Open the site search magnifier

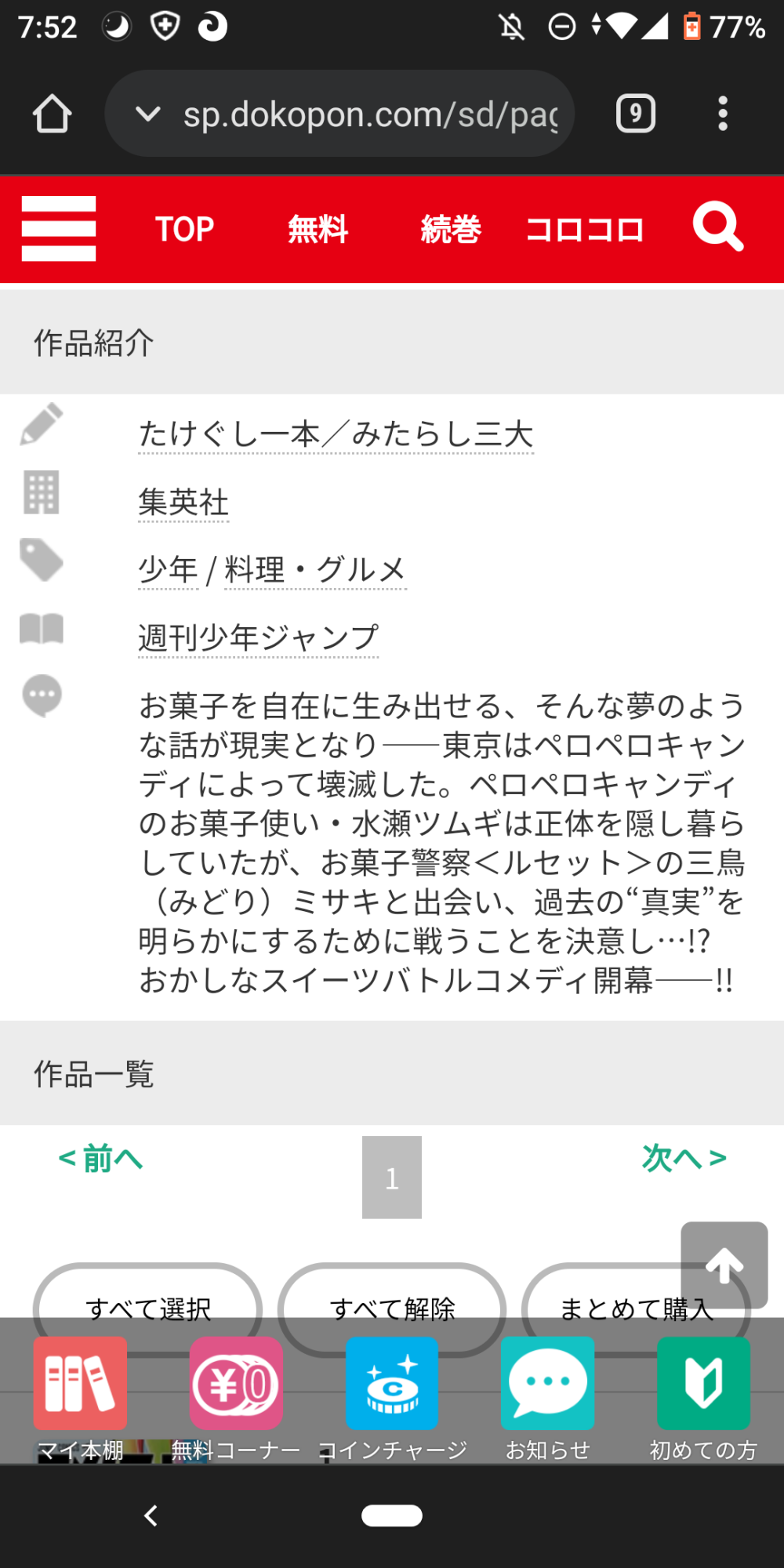(717, 227)
